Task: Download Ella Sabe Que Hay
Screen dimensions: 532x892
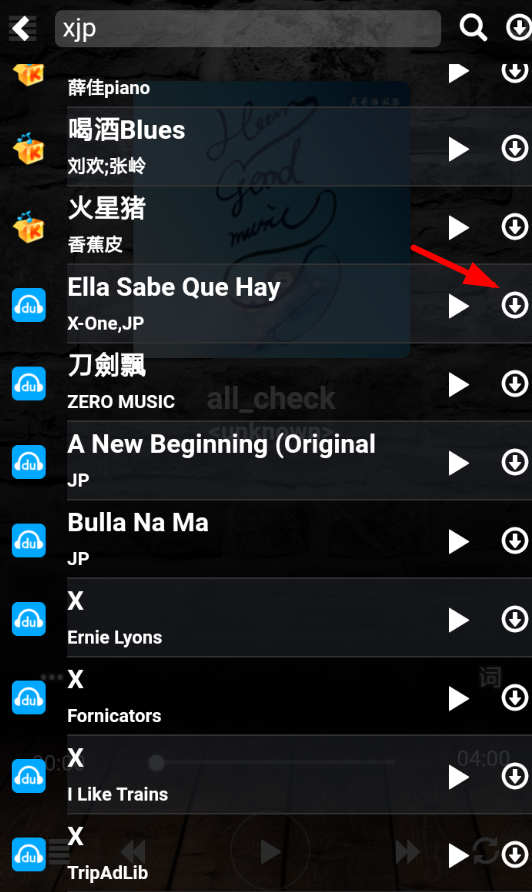Action: pos(515,305)
